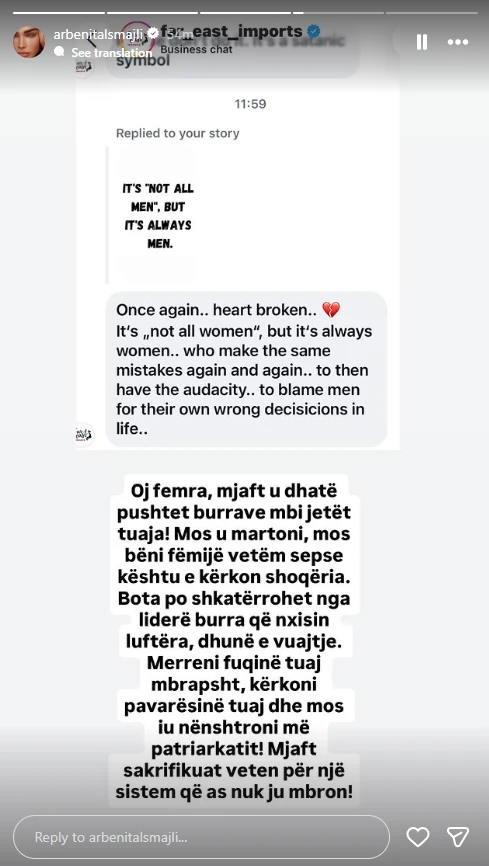The height and width of the screenshot is (866, 489).
Task: Tap See translation
Action: (111, 53)
